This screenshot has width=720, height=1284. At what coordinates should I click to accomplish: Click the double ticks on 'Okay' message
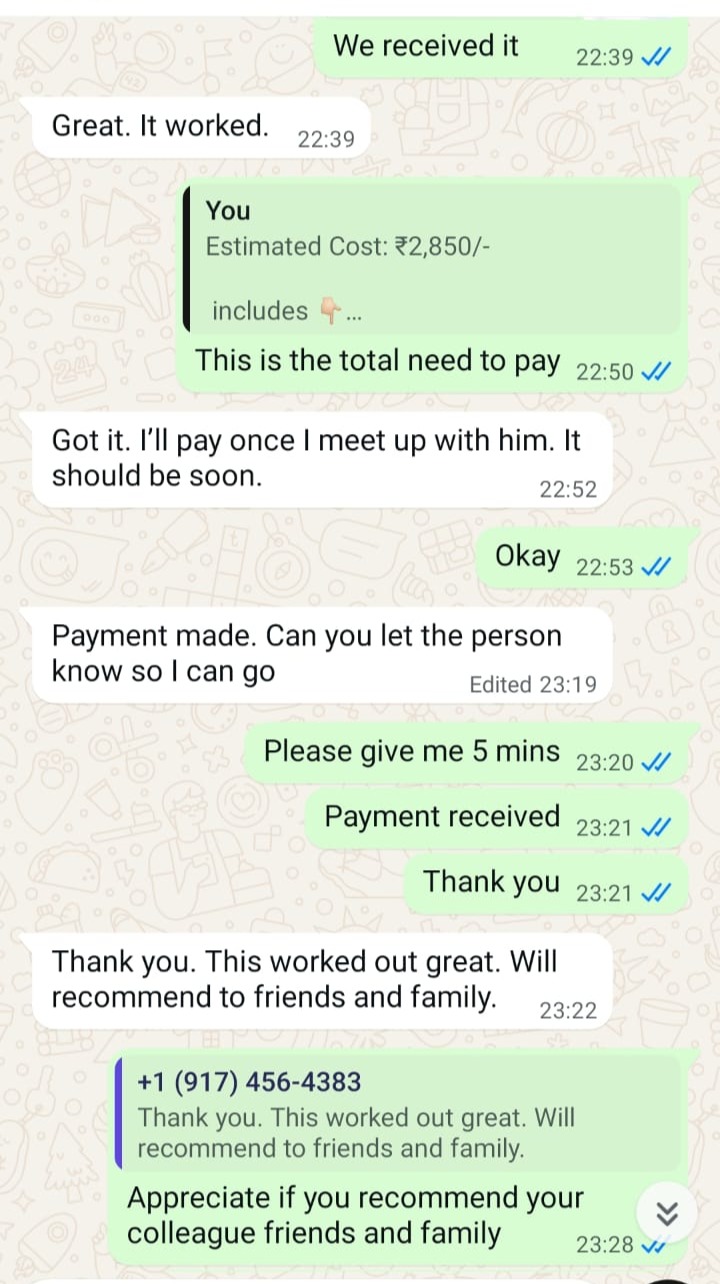[655, 566]
